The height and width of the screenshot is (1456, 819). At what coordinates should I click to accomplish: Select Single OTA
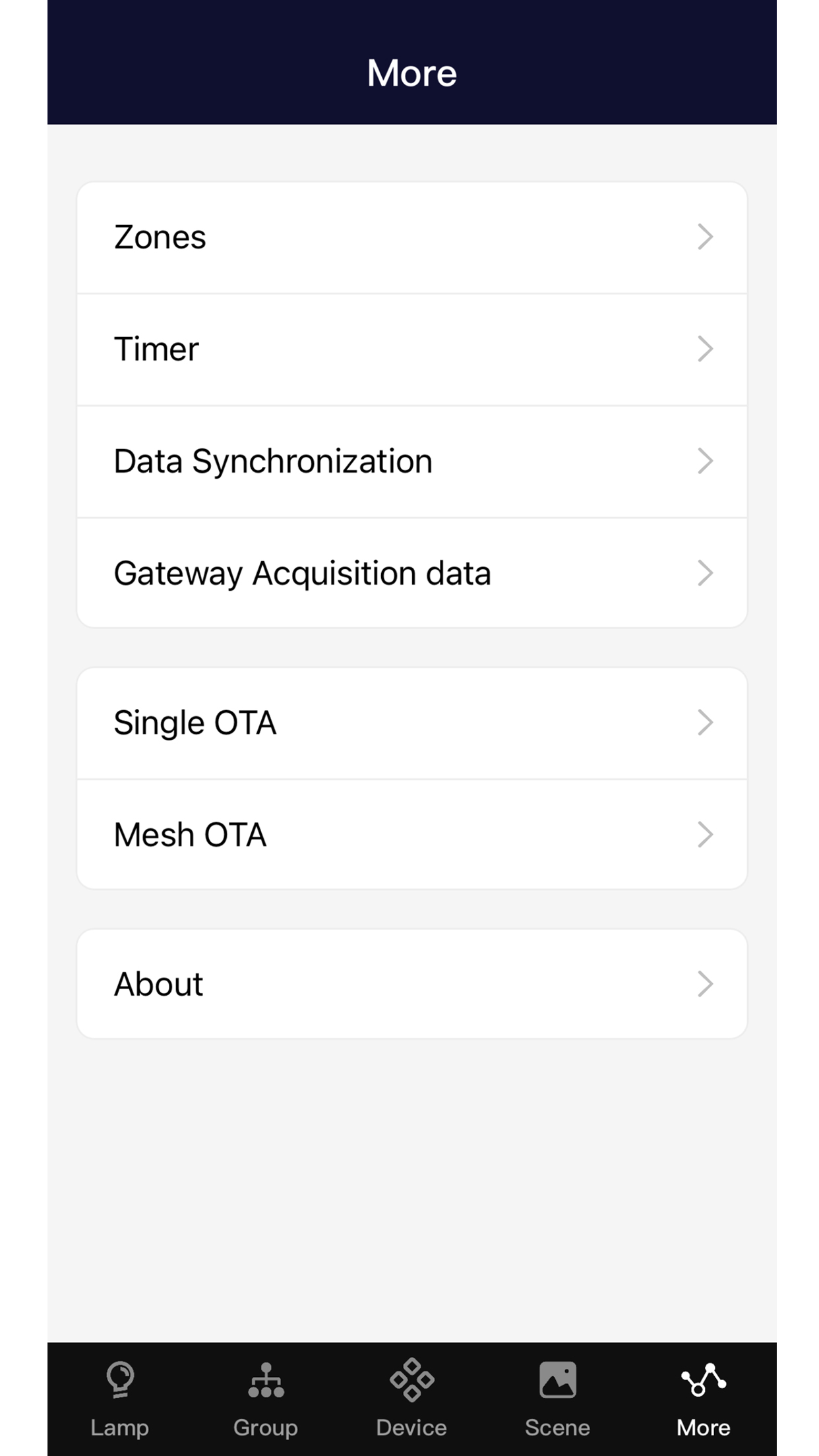(x=412, y=723)
